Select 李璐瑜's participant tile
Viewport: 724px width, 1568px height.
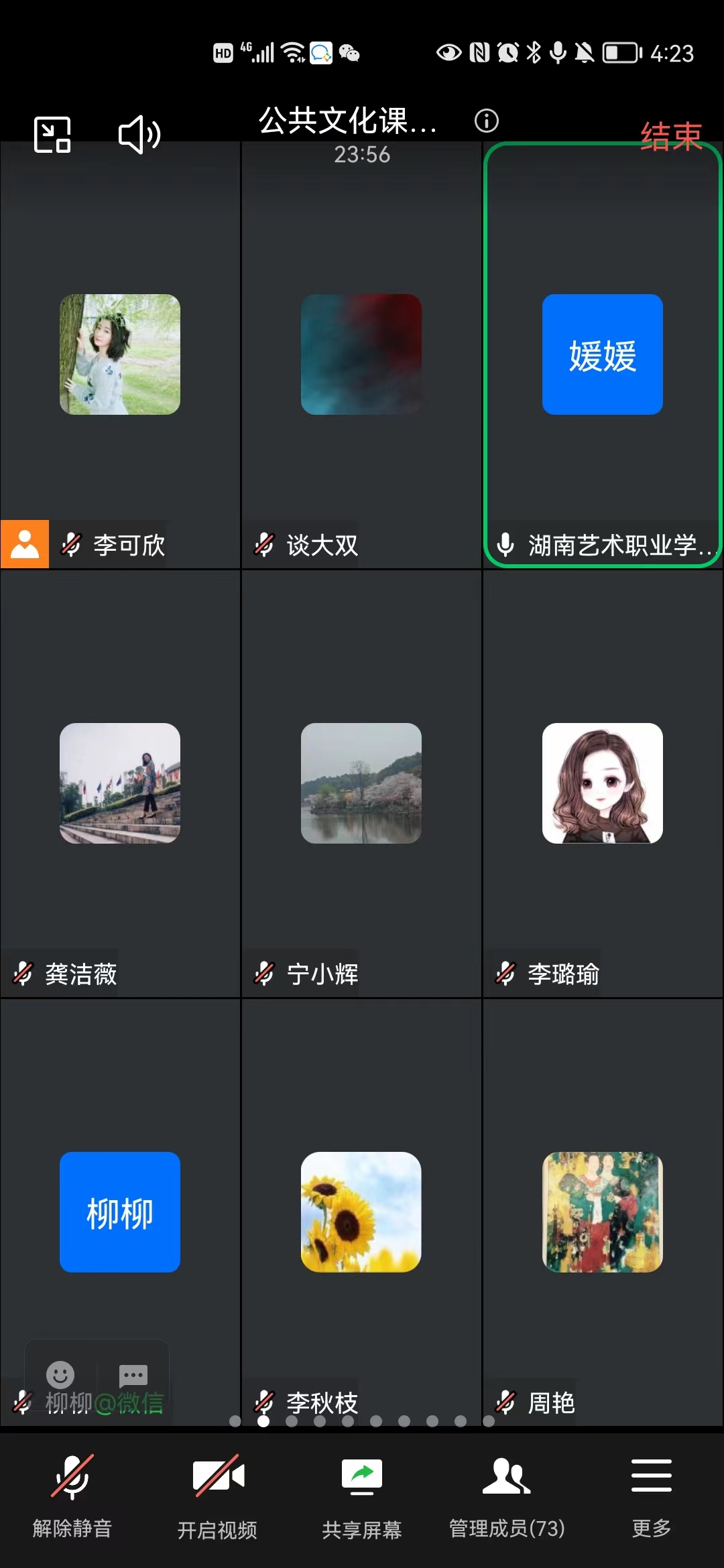pyautogui.click(x=603, y=783)
